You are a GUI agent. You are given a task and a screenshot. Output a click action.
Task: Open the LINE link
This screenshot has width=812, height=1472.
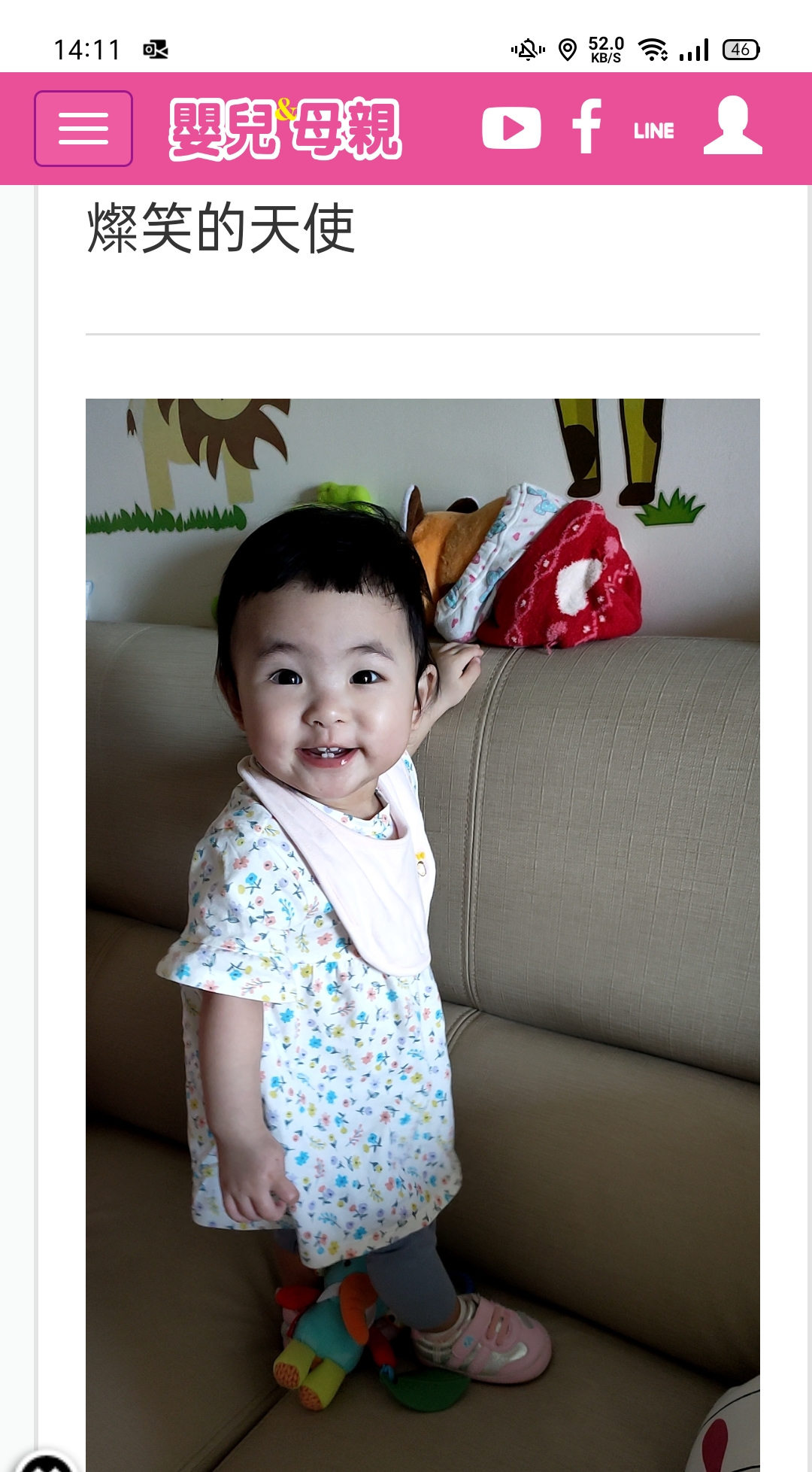(x=653, y=131)
